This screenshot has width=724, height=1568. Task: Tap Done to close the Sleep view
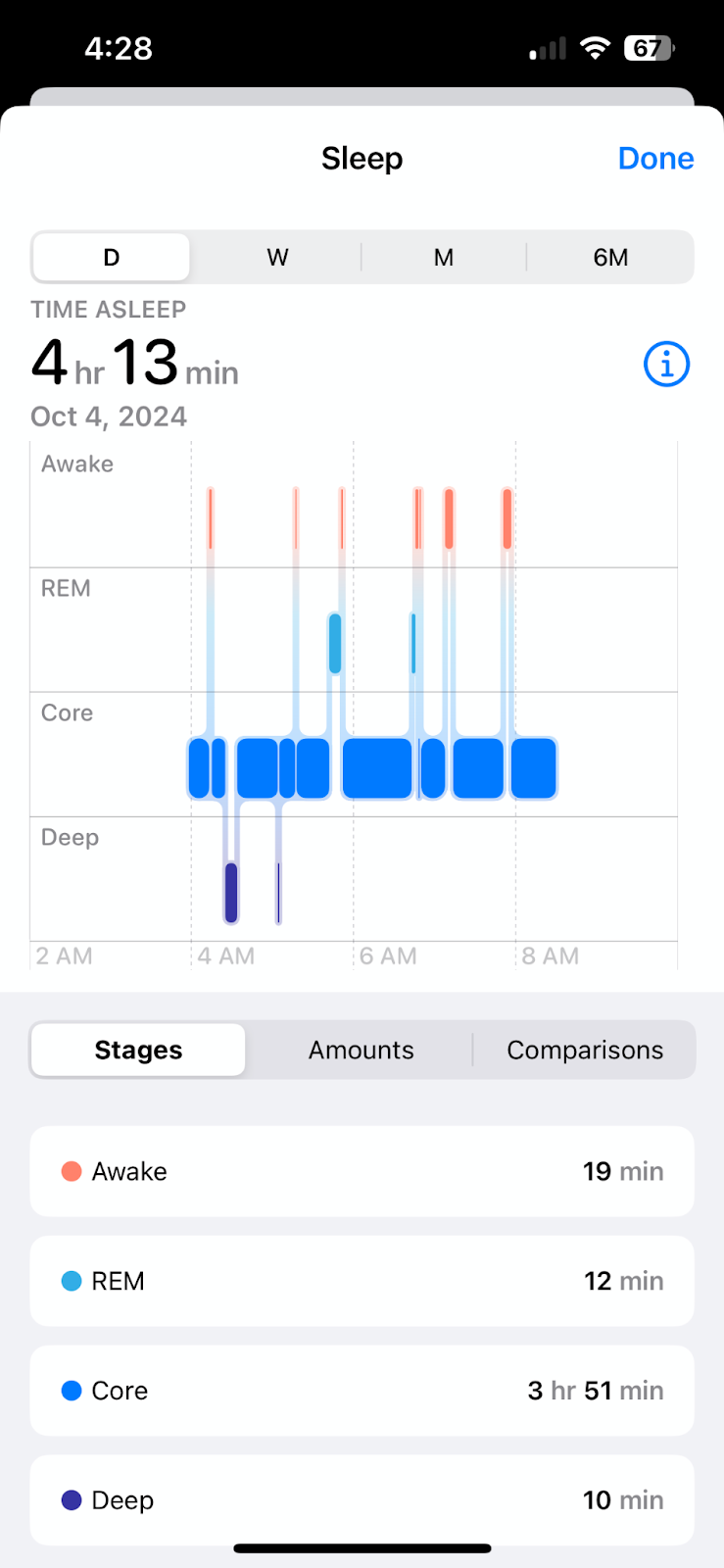[x=655, y=159]
